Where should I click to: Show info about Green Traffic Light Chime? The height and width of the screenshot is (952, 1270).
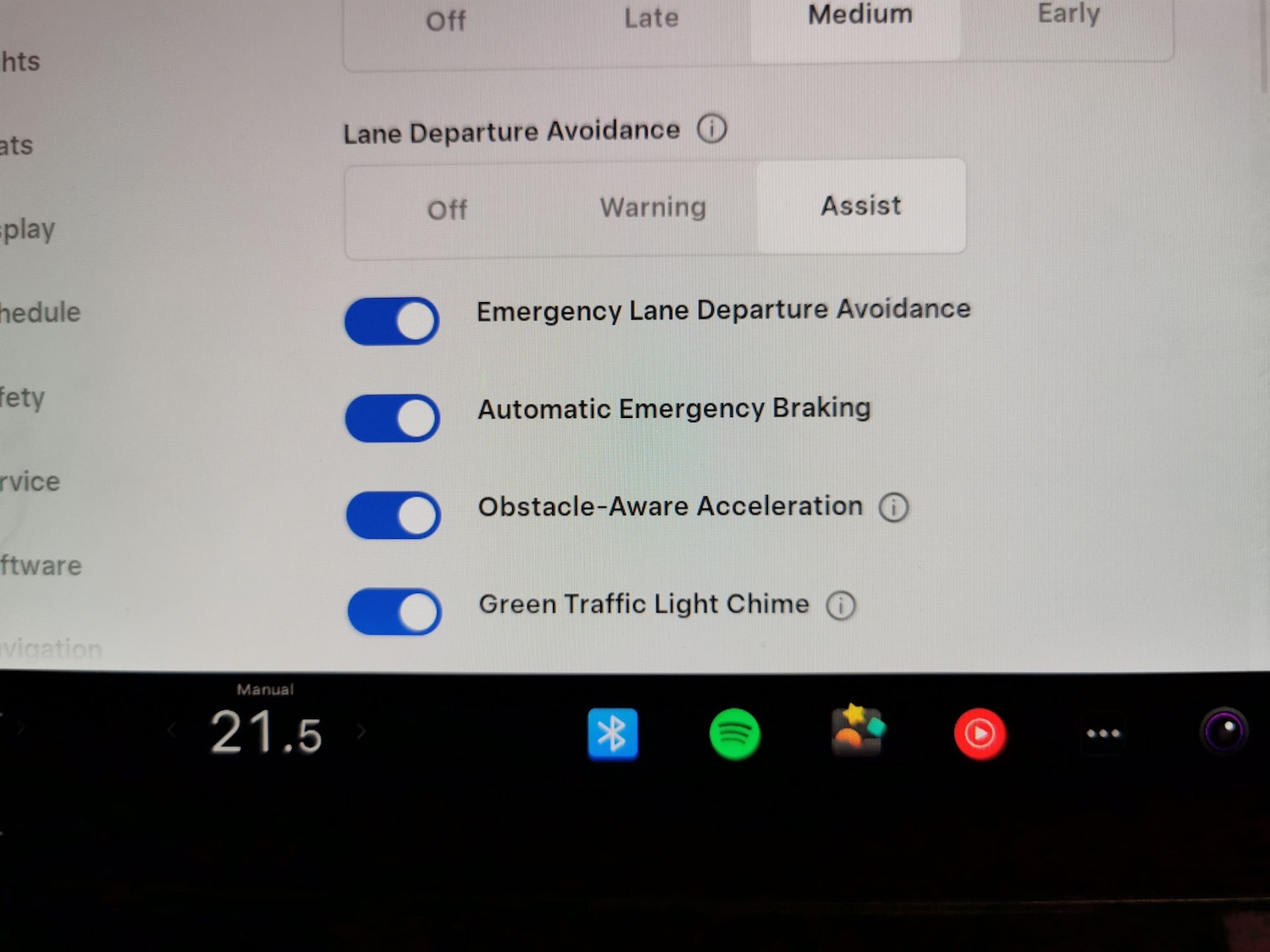click(x=841, y=605)
